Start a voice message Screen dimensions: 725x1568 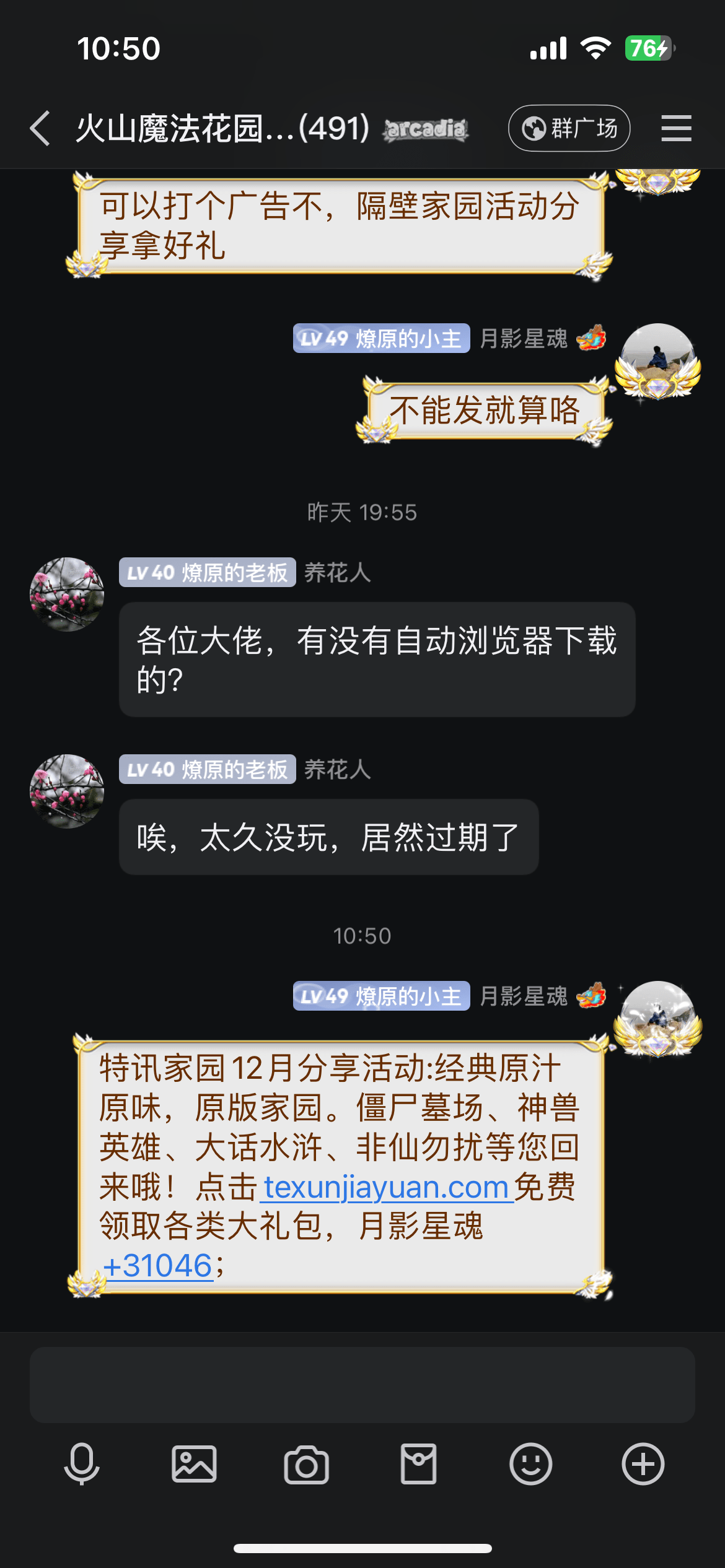point(82,1464)
